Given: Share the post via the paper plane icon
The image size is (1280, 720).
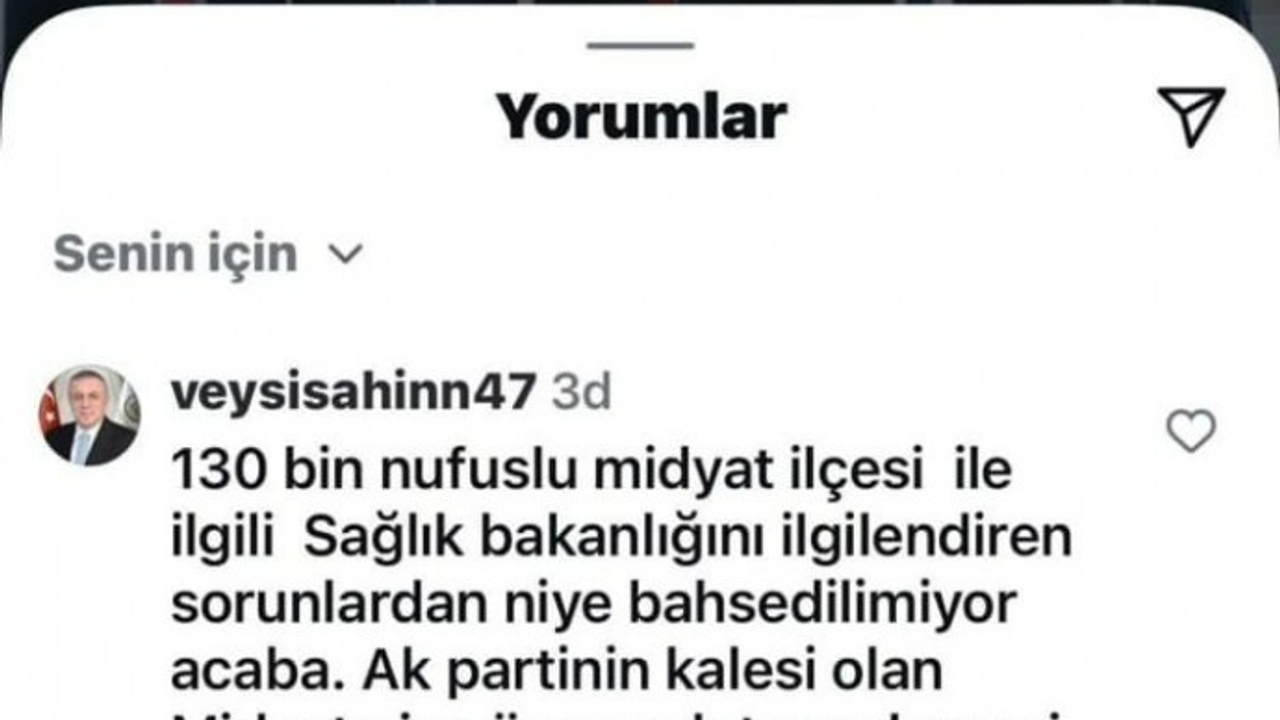Looking at the screenshot, I should tap(1190, 115).
